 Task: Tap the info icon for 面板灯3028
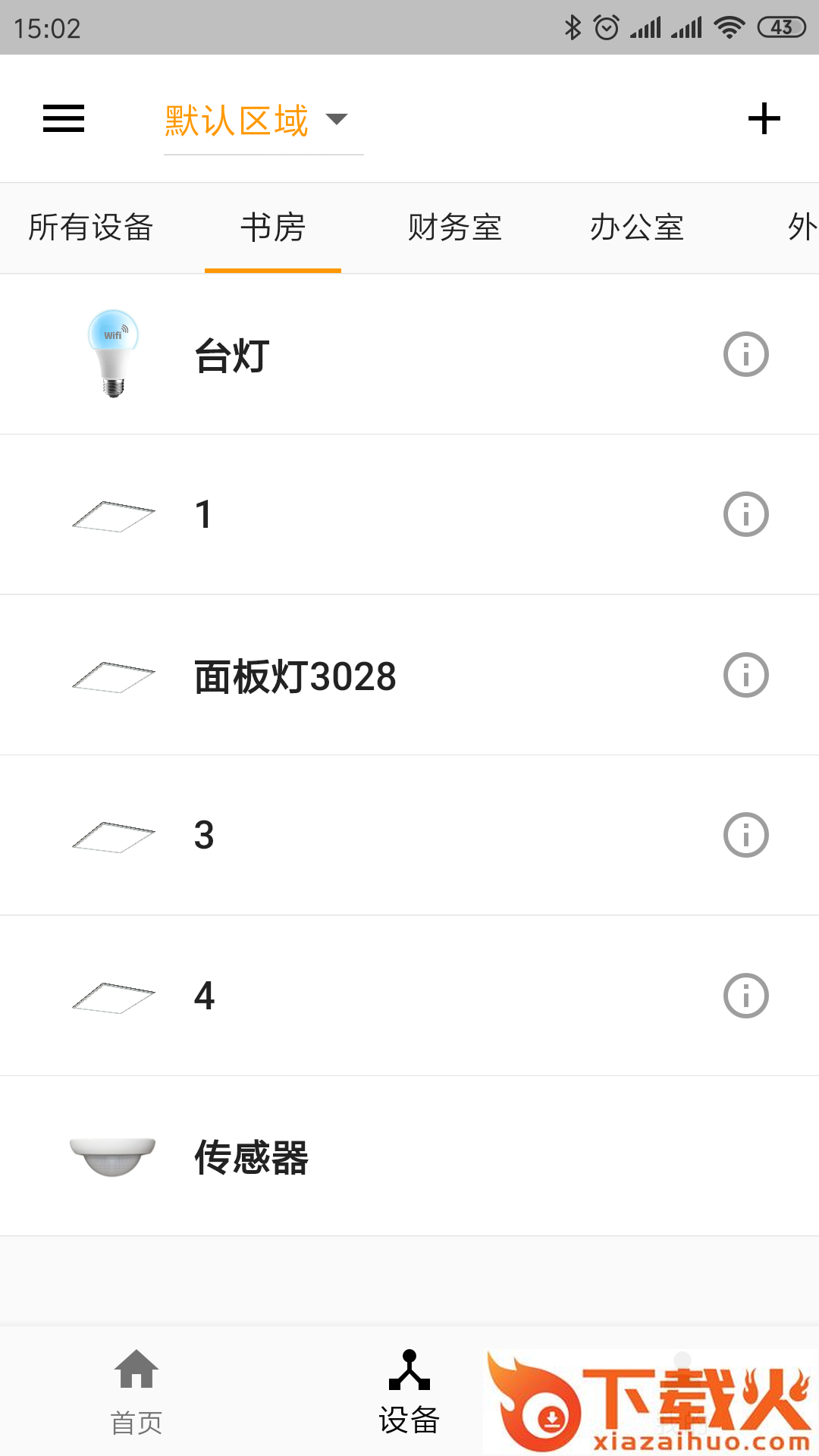coord(745,675)
